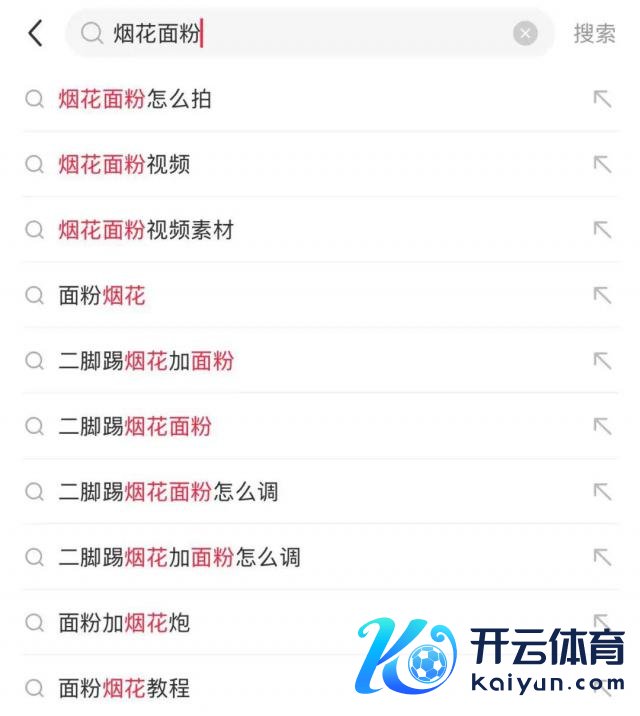Screen dimensions: 640x716
Task: Open suggestion 面粉加烟花炮
Action: click(x=124, y=623)
